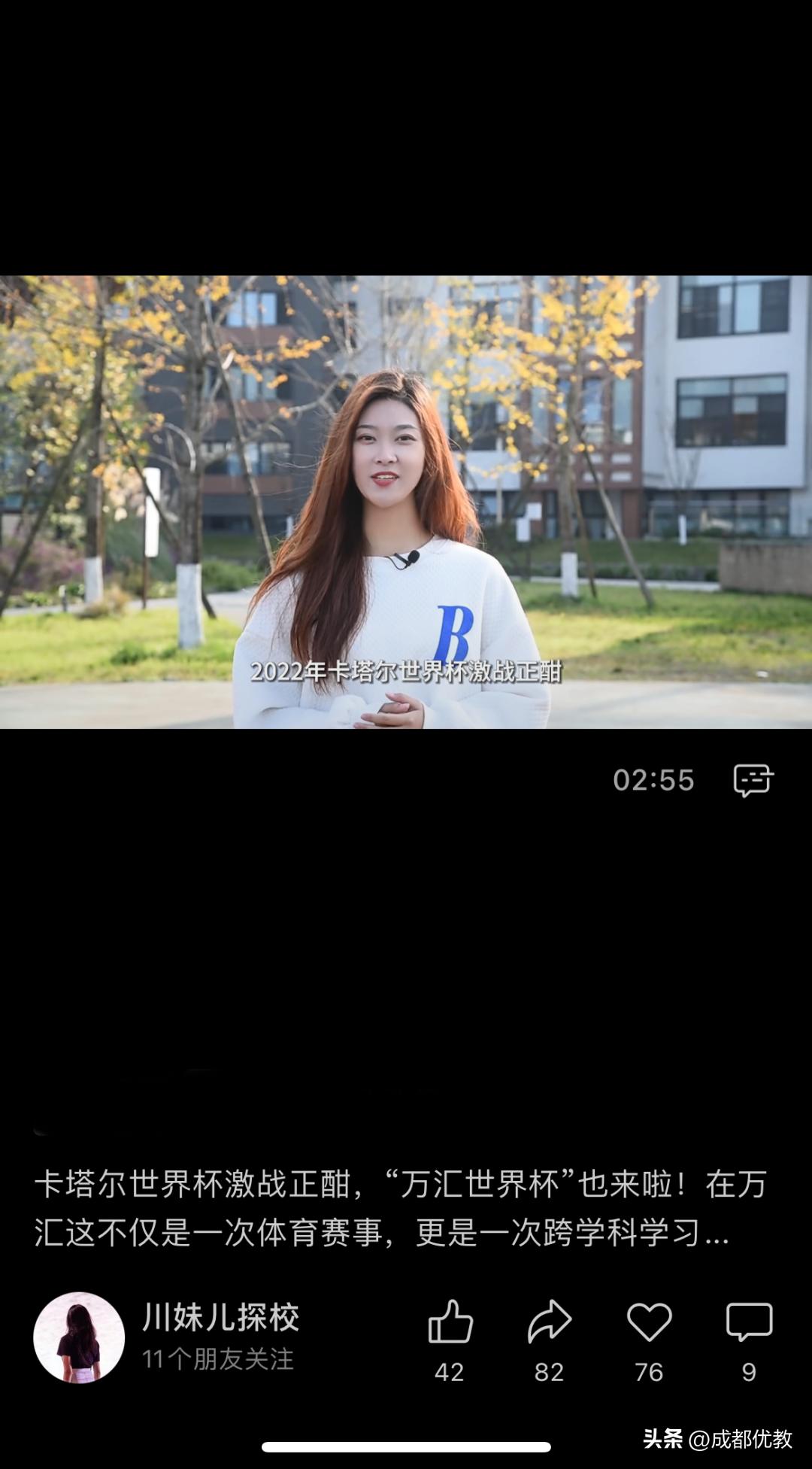Open the author name 川妹儿探校
Screen dimensions: 812x1469
[x=221, y=1317]
